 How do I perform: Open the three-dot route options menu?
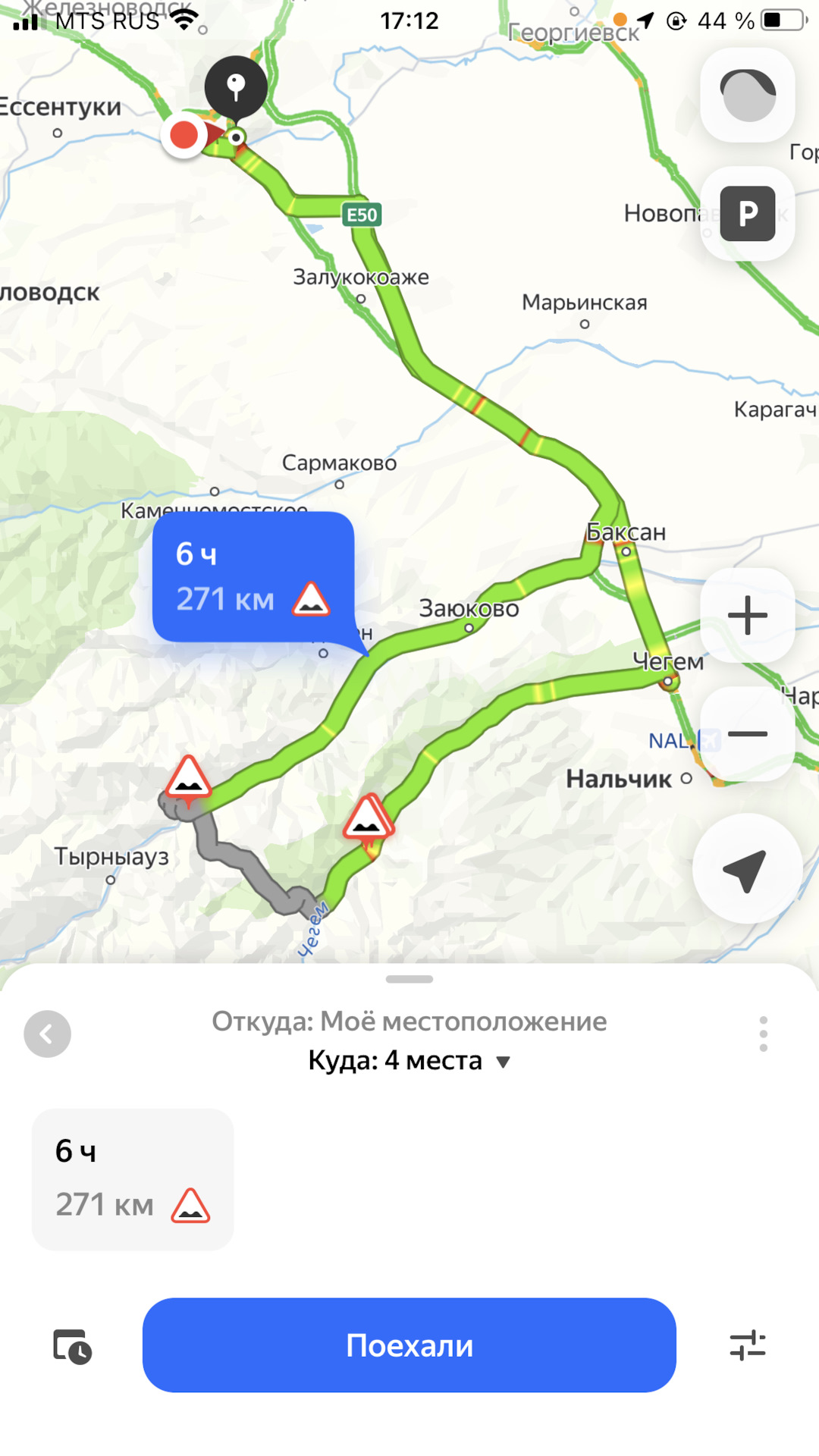tap(763, 1034)
